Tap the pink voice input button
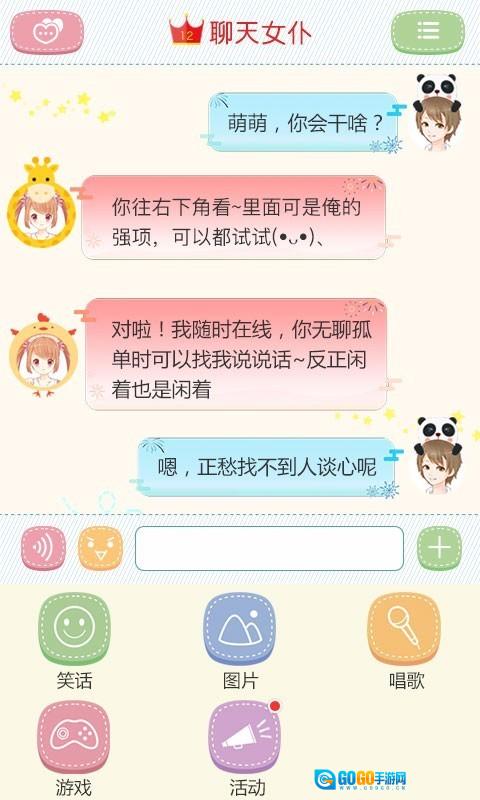This screenshot has height=800, width=480. [x=43, y=548]
